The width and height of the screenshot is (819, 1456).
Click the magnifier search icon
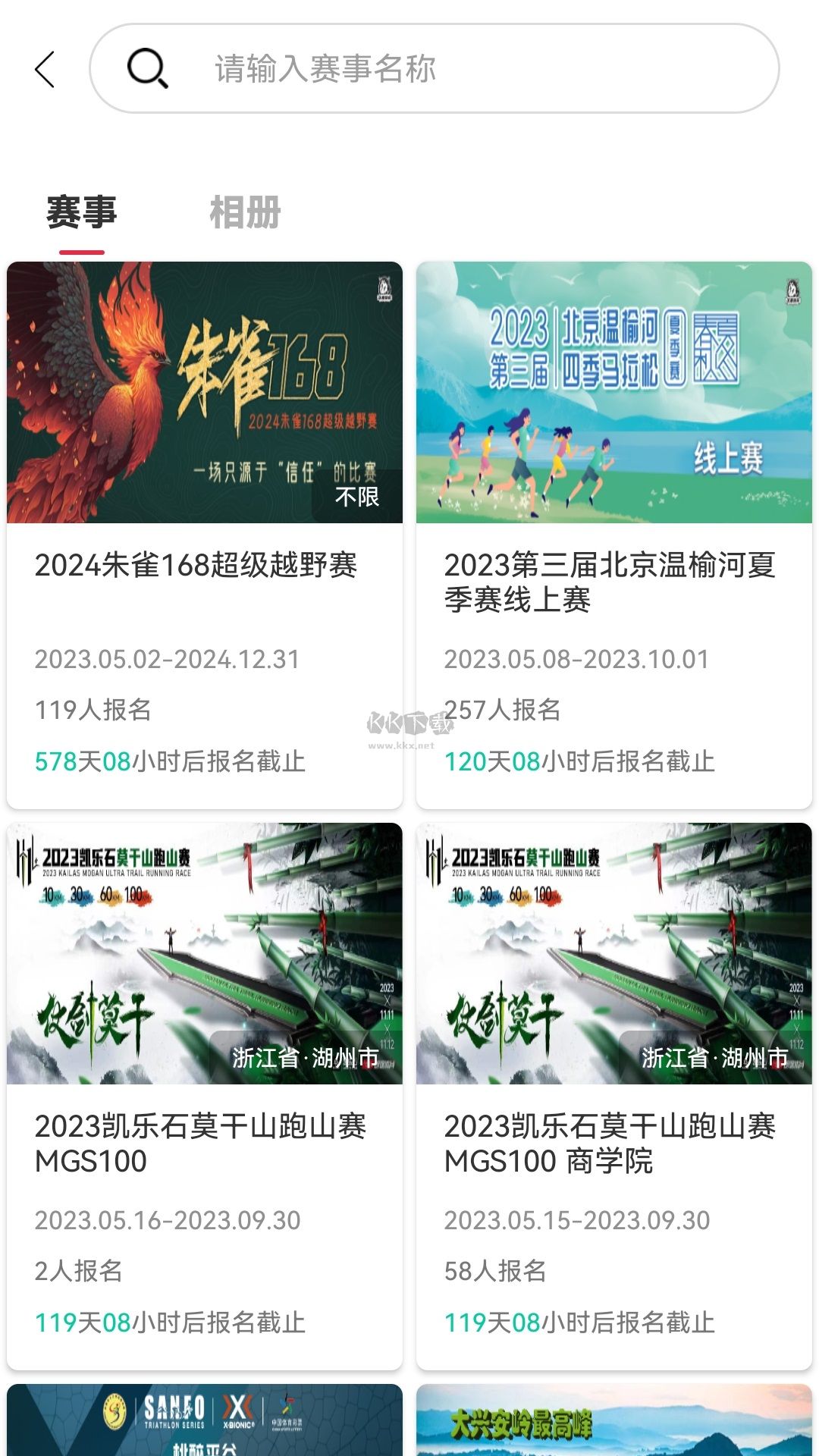(148, 71)
